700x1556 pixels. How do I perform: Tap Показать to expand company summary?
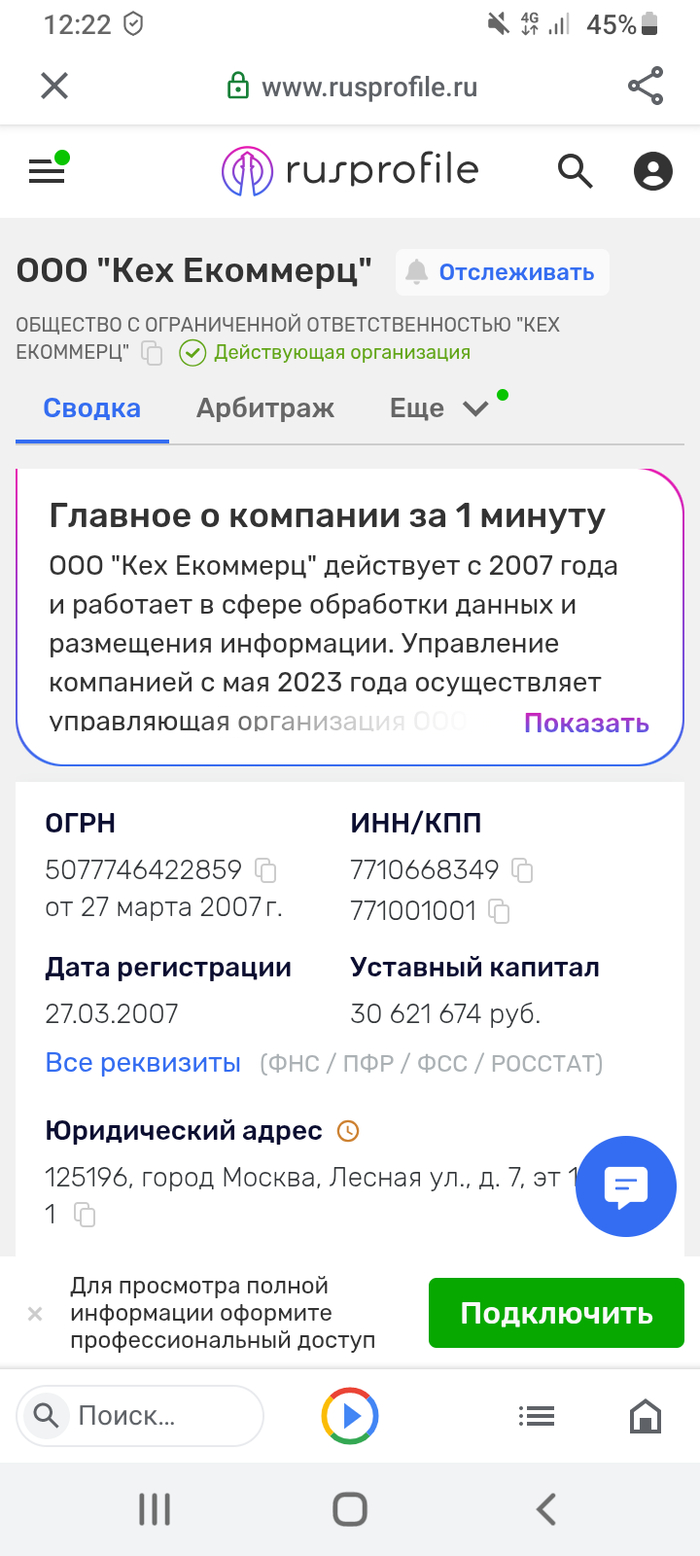pos(586,723)
